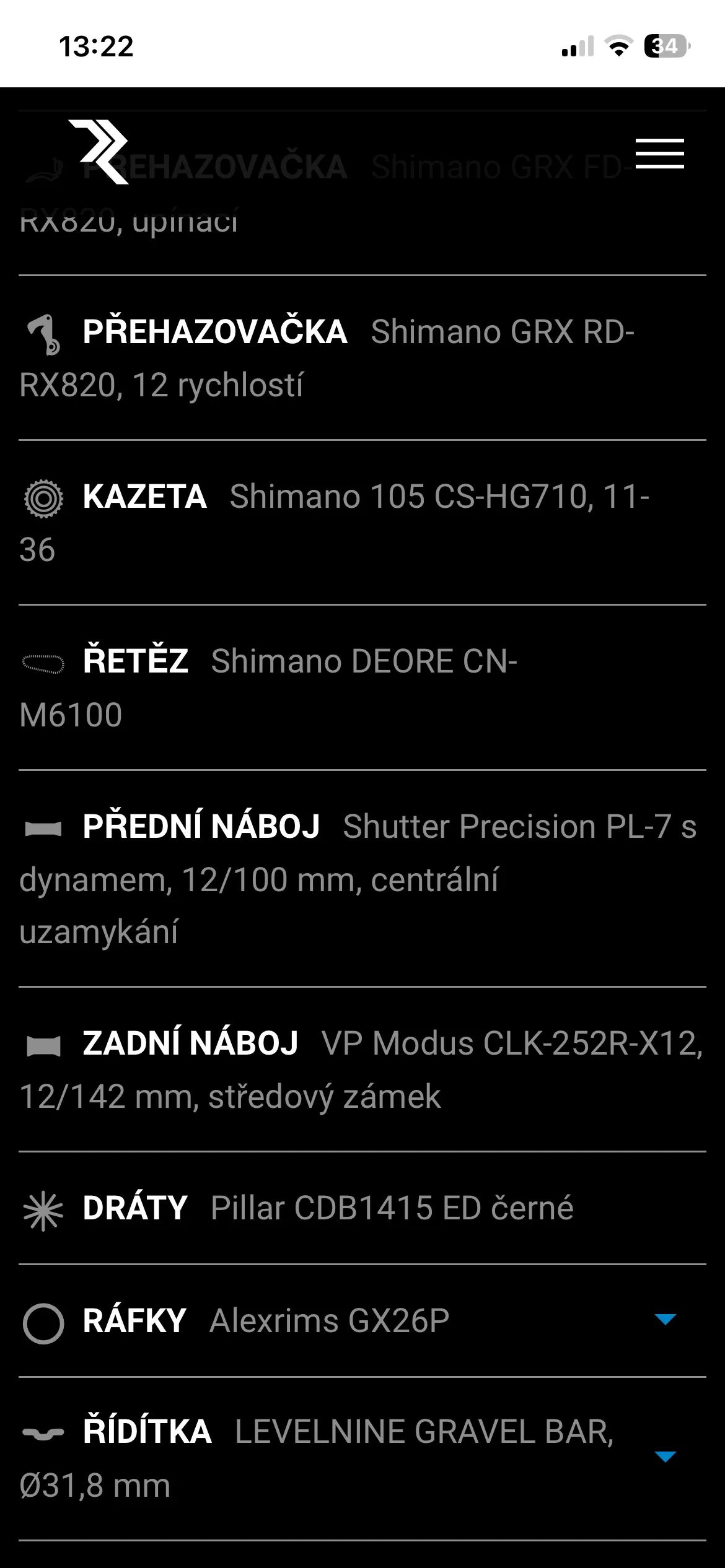Expand the ŘÍDÍTKA Levelnine Gravel Bar details
The image size is (725, 1568).
(x=664, y=1457)
